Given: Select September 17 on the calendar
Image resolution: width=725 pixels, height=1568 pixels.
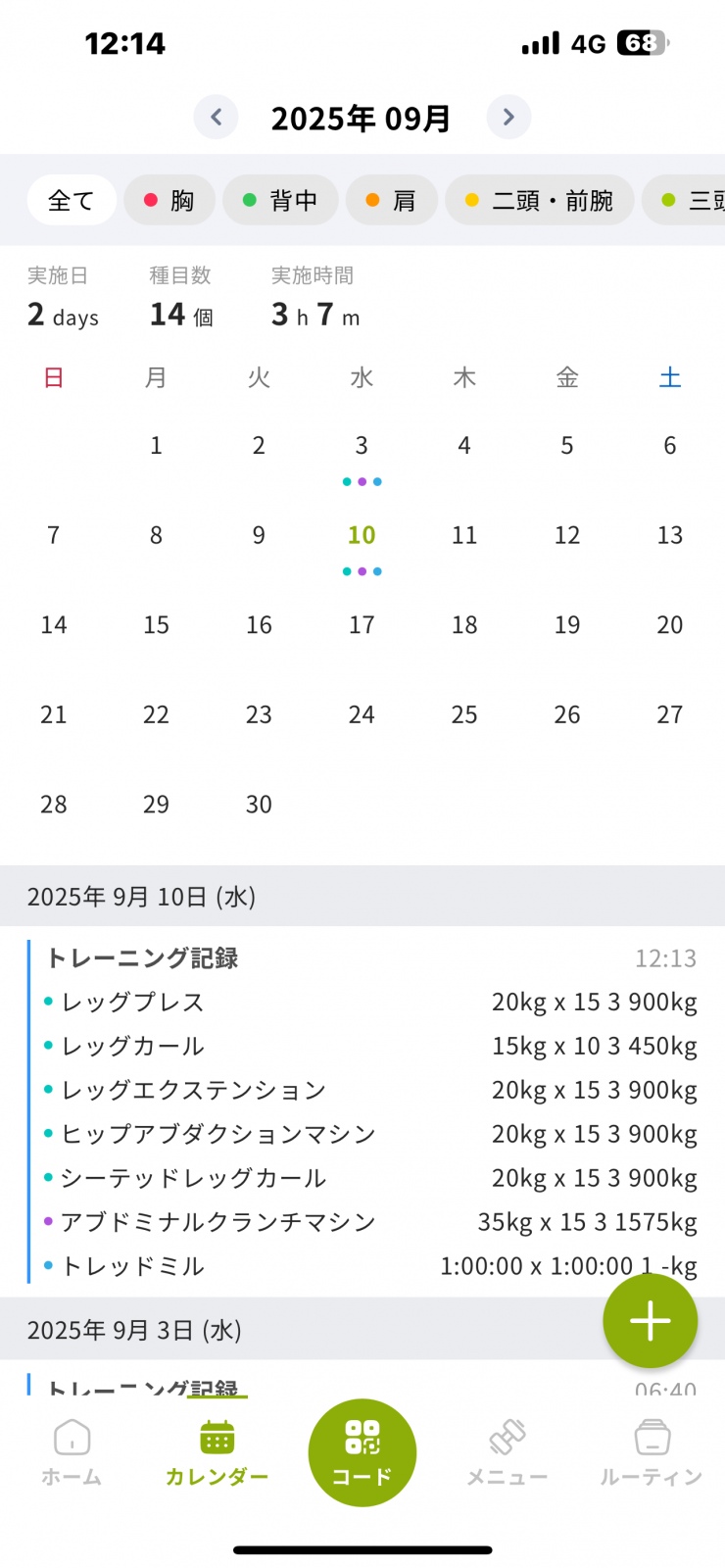Looking at the screenshot, I should [362, 625].
